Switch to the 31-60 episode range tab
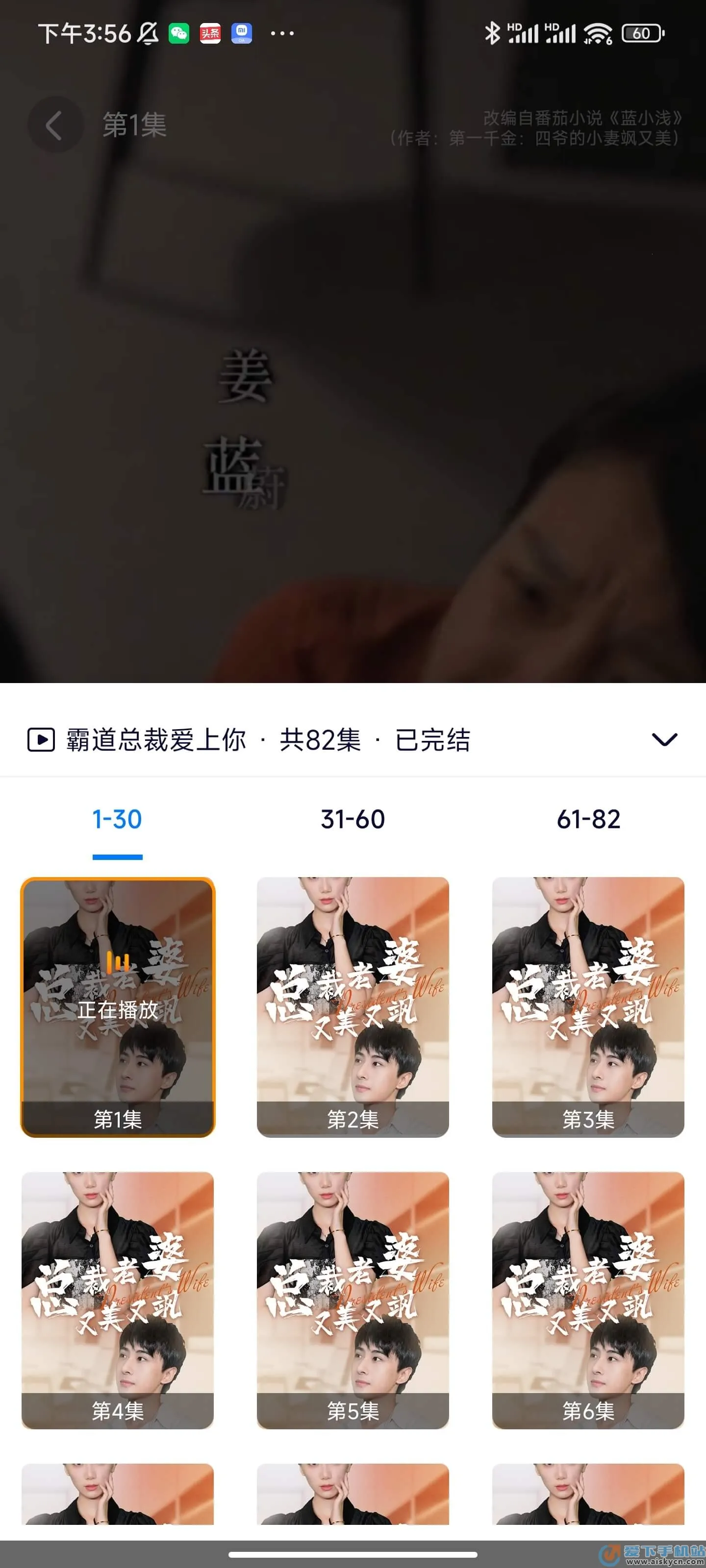The image size is (706, 1568). 353,820
